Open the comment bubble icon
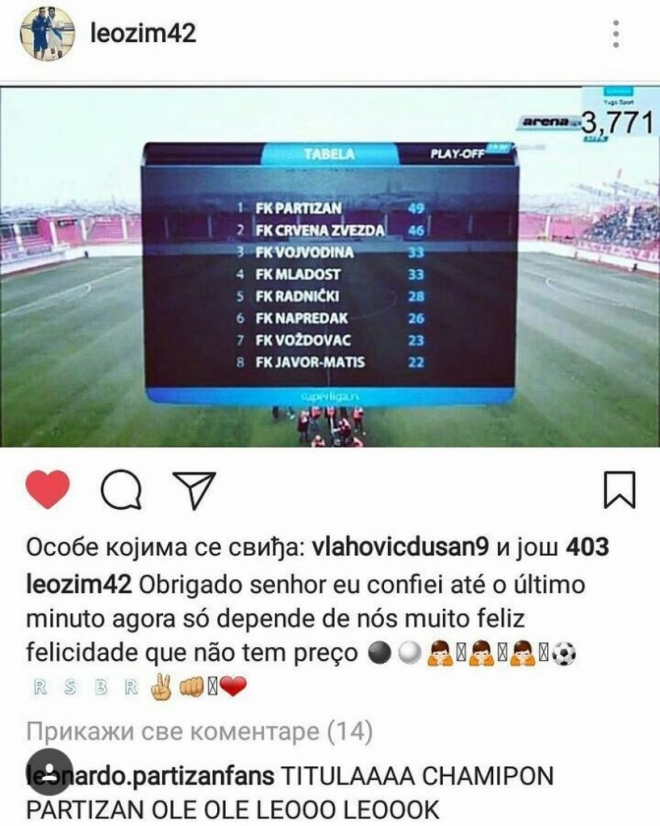This screenshot has width=660, height=826. click(121, 491)
